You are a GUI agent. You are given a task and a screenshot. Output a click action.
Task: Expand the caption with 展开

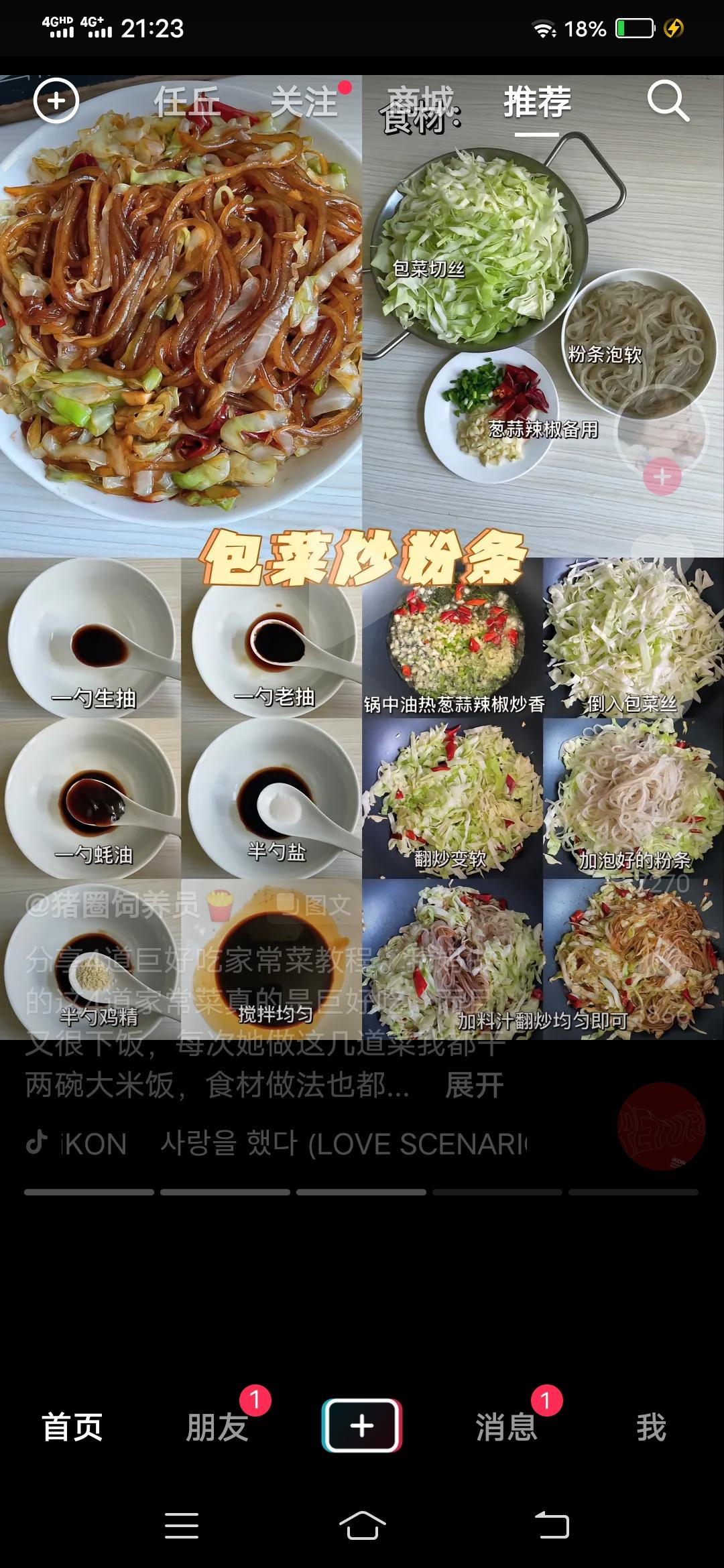(x=474, y=1085)
